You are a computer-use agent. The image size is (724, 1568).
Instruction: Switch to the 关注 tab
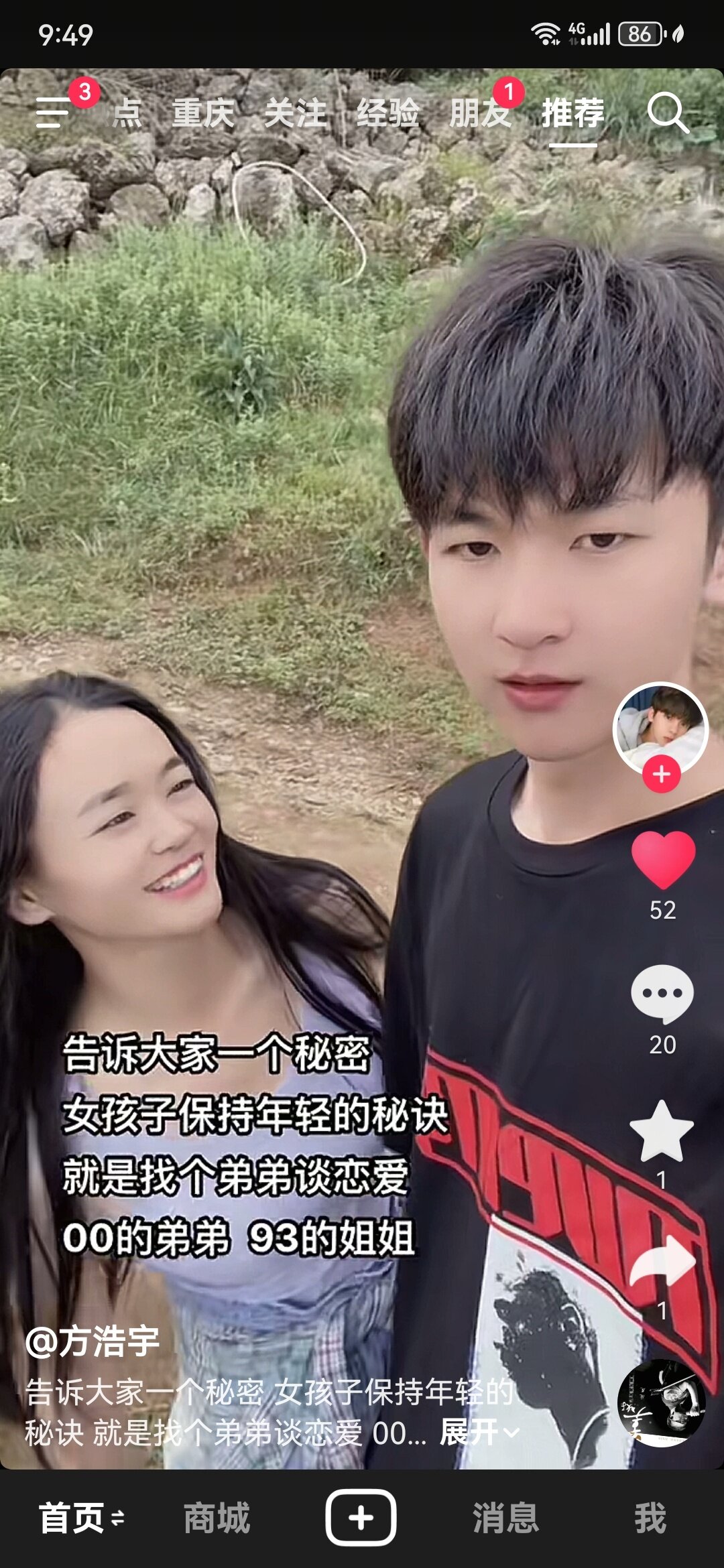(x=296, y=113)
